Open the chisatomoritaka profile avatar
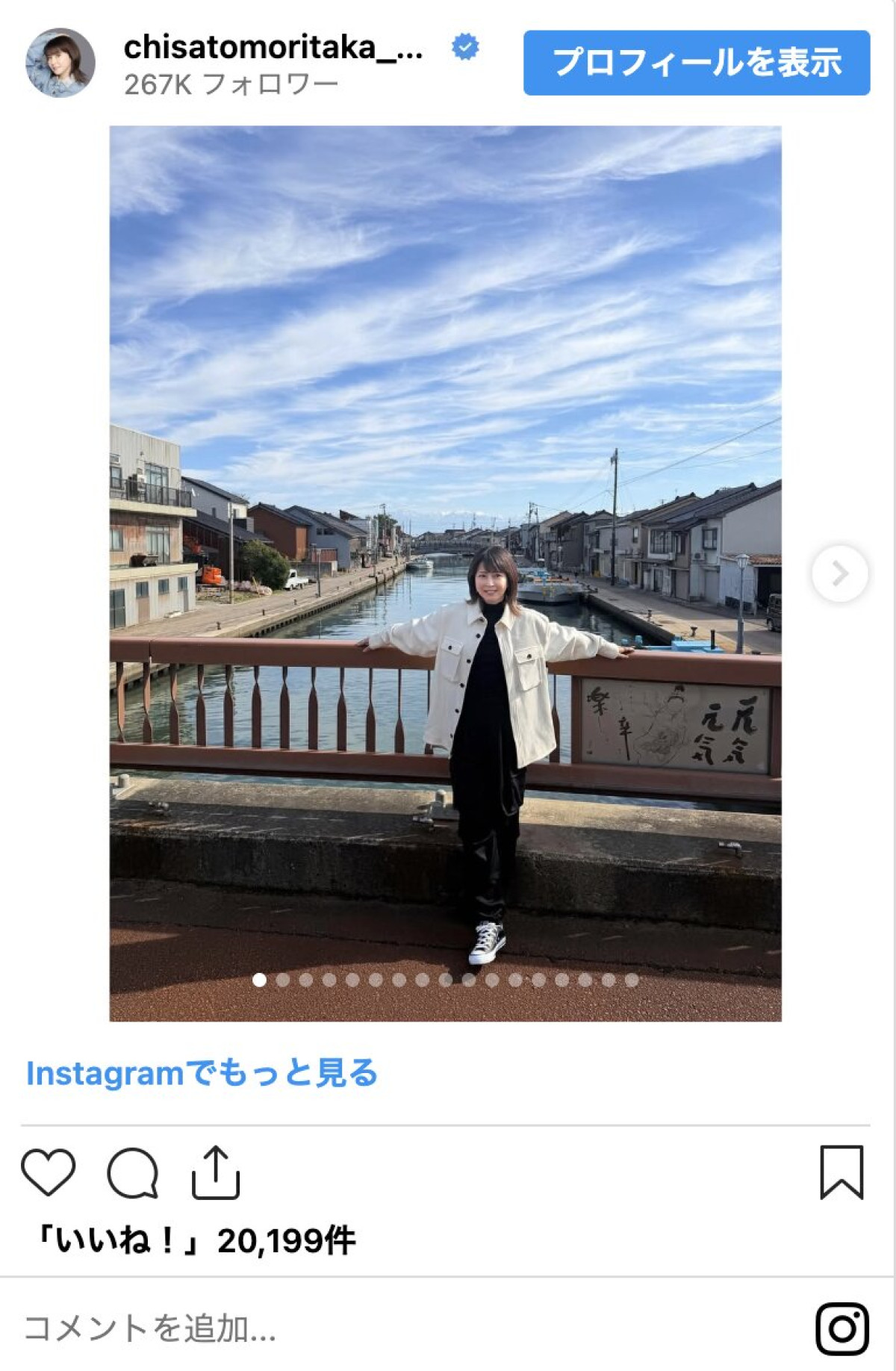Image resolution: width=896 pixels, height=1371 pixels. pyautogui.click(x=60, y=63)
